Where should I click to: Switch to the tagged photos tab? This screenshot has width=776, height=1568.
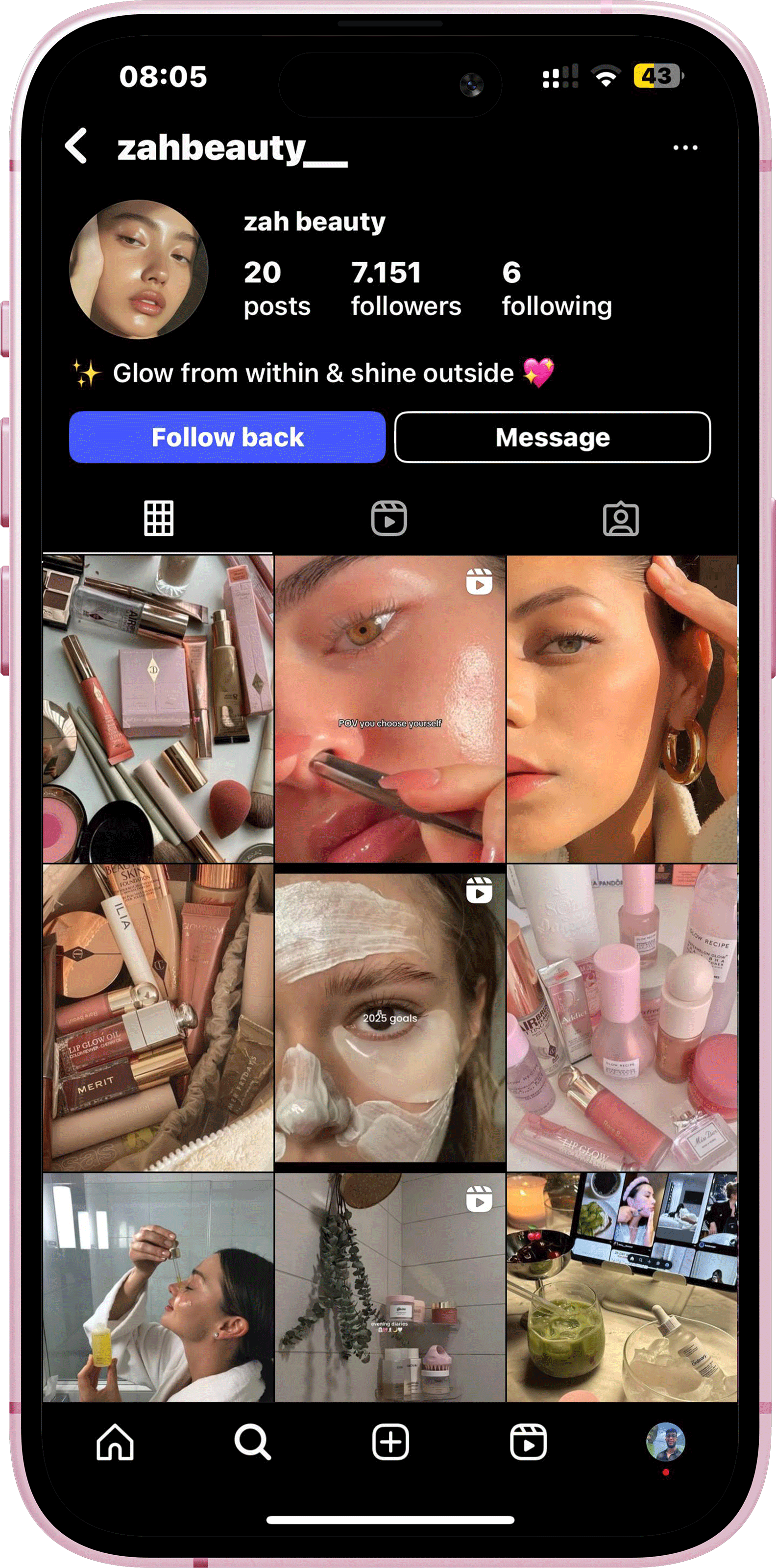(x=620, y=519)
